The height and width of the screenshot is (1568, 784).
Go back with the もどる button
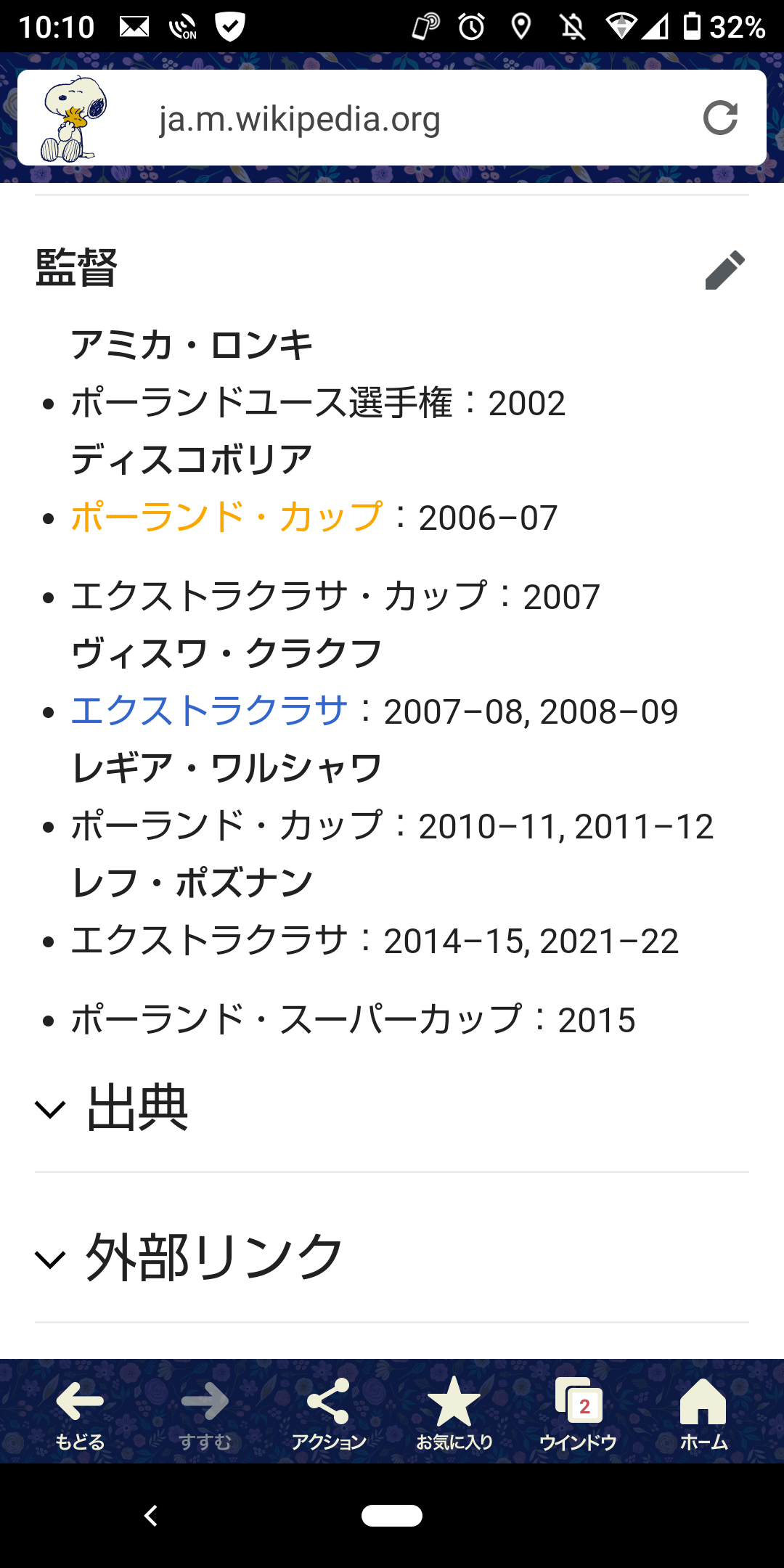pyautogui.click(x=80, y=1413)
